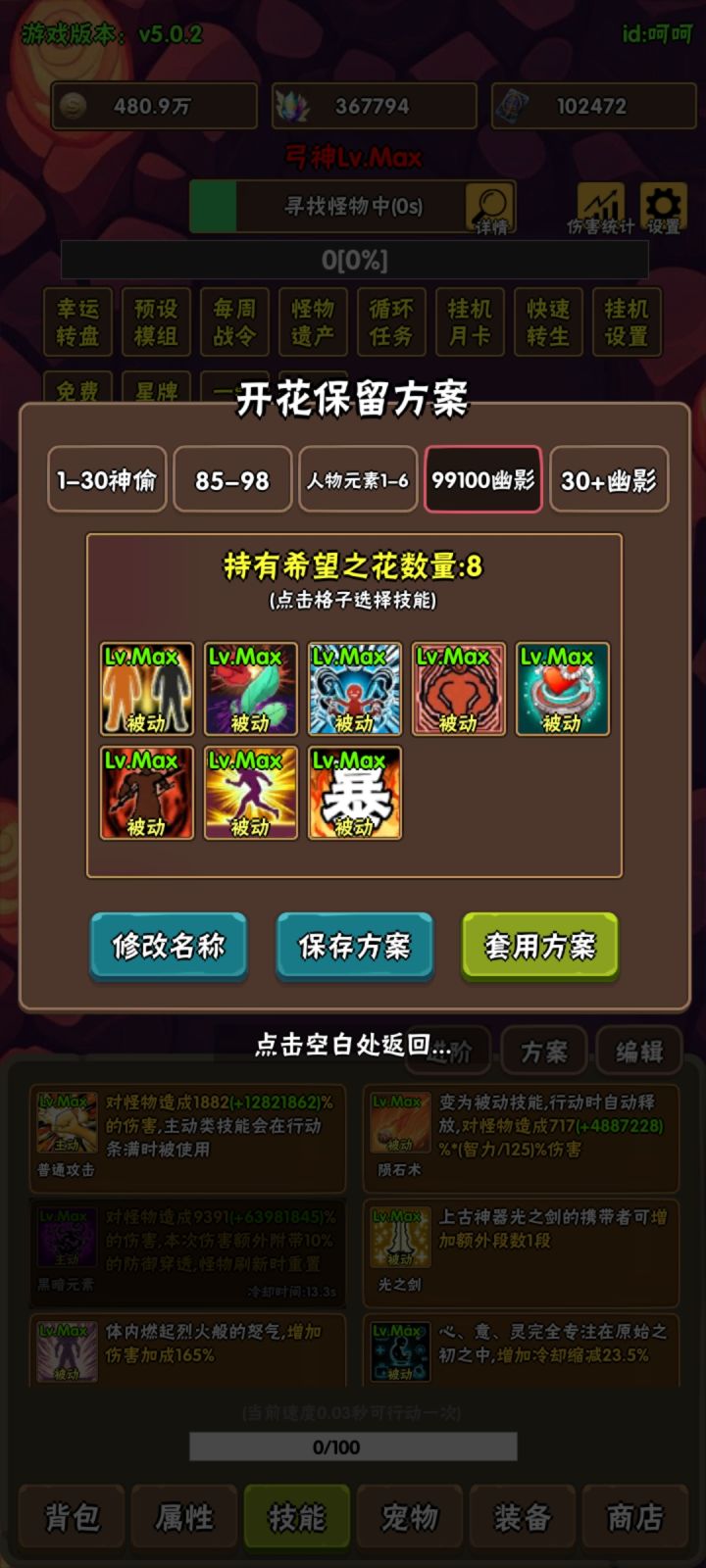Image resolution: width=706 pixels, height=1568 pixels.
Task: Click the 0/100 progress bar
Action: [353, 1445]
